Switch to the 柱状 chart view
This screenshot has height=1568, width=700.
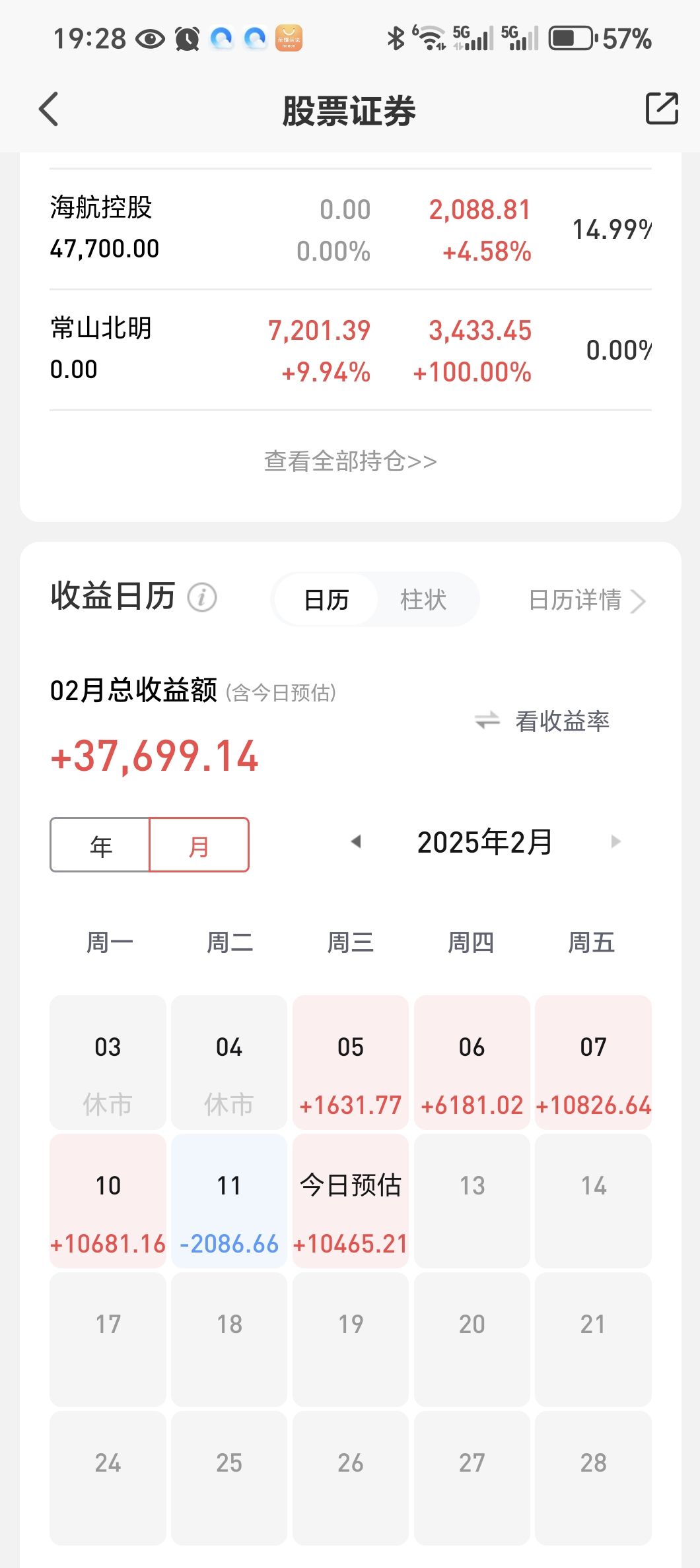click(423, 599)
